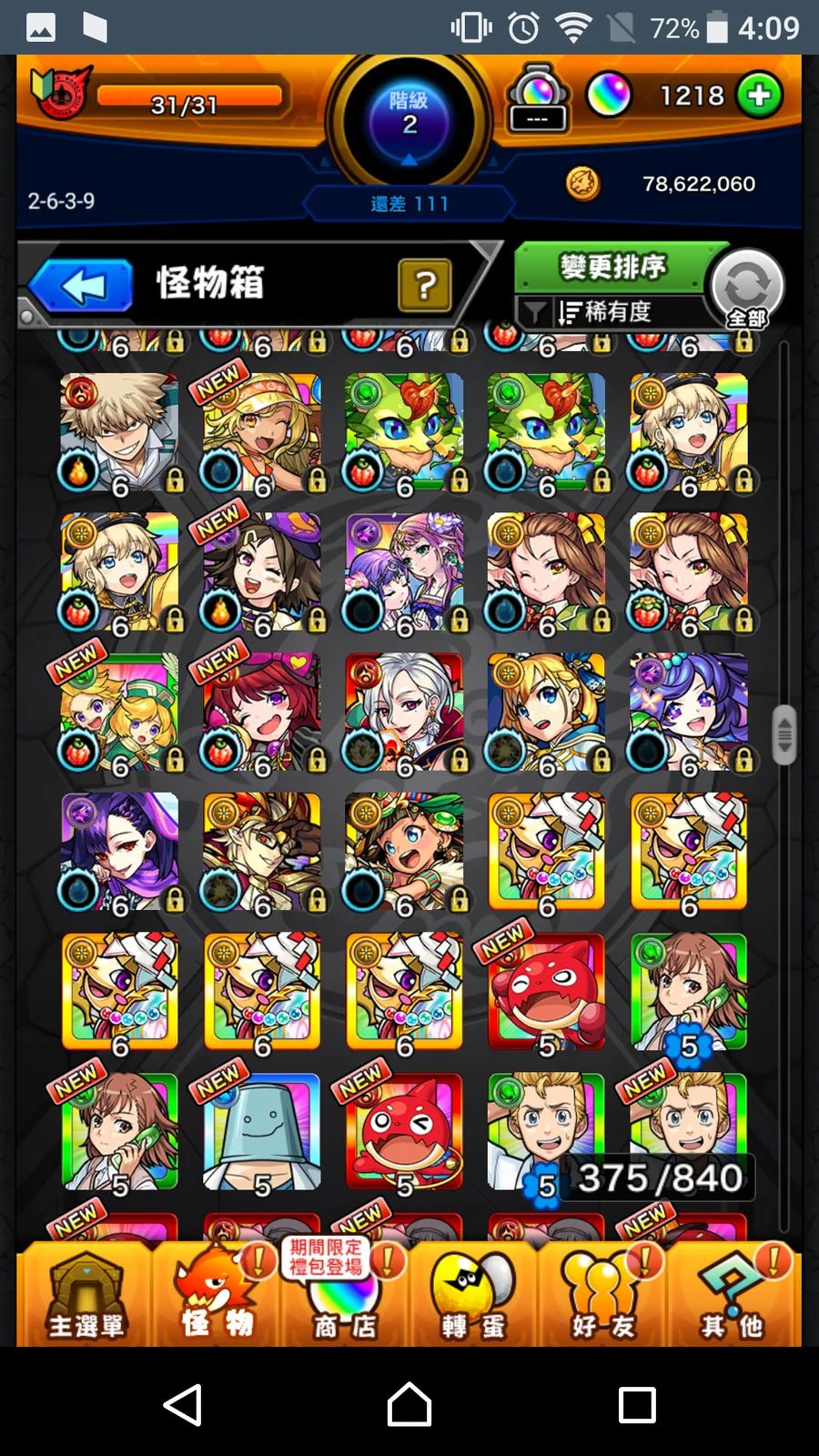Tap the scrollbar handle on the right
Viewport: 819px width, 1456px height.
pos(784,735)
